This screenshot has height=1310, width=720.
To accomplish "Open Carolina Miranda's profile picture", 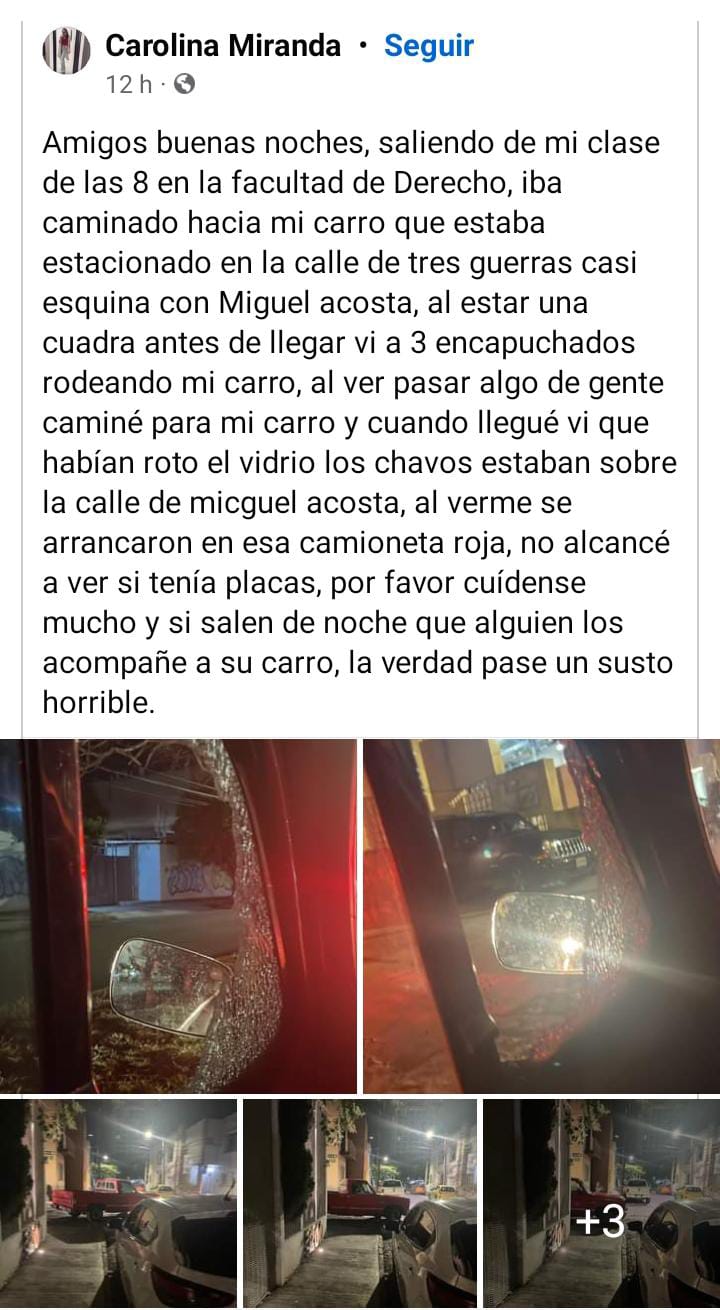I will (66, 52).
